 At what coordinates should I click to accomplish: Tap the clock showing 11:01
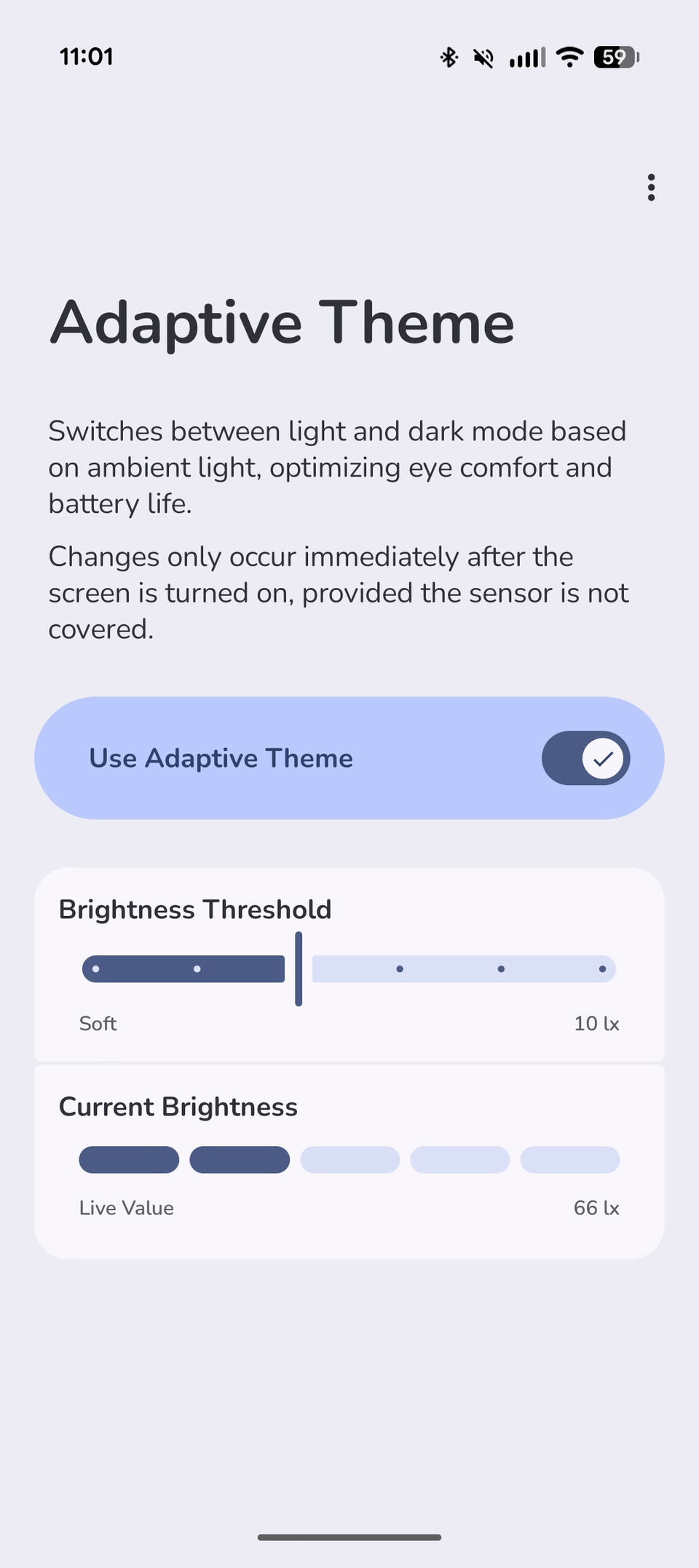[87, 56]
